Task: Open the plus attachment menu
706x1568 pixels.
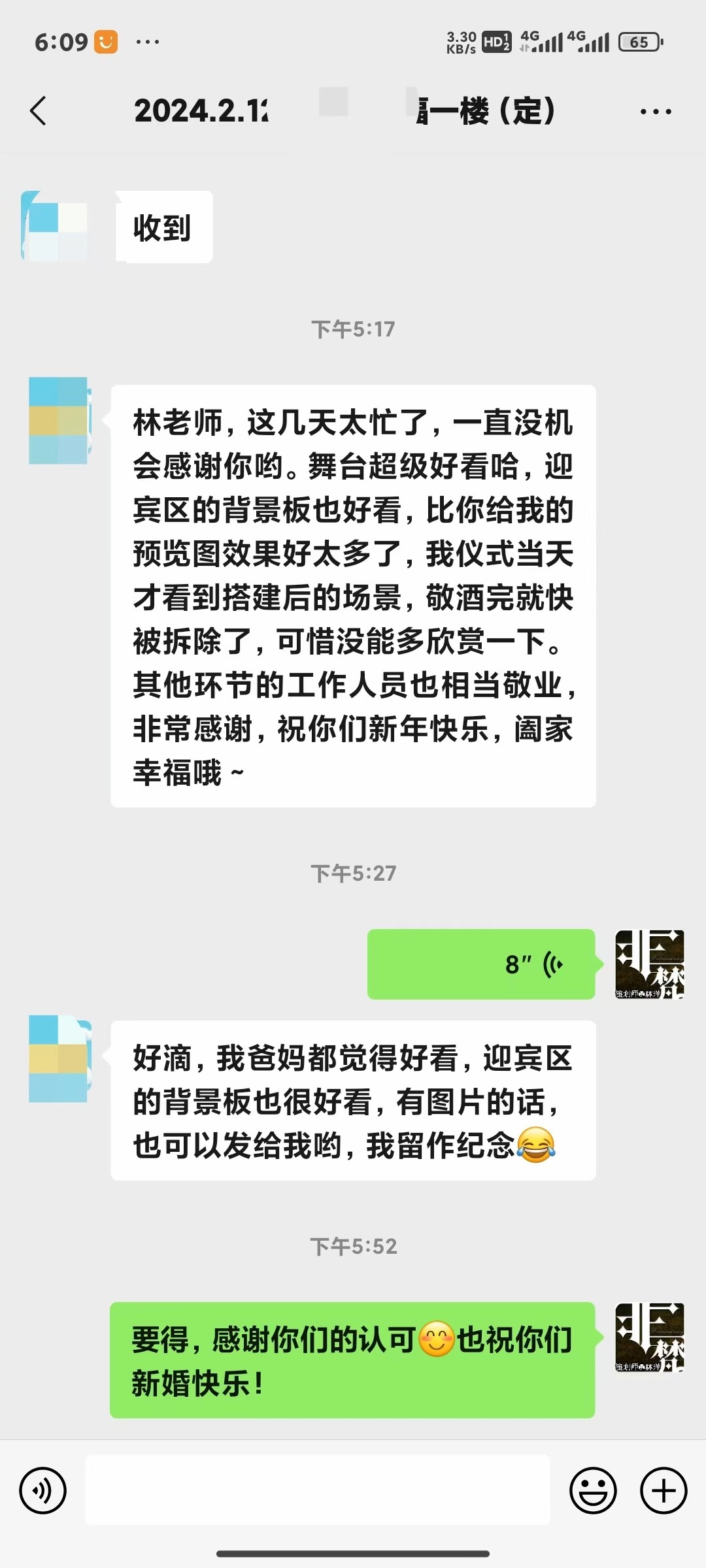Action: pos(664,1490)
